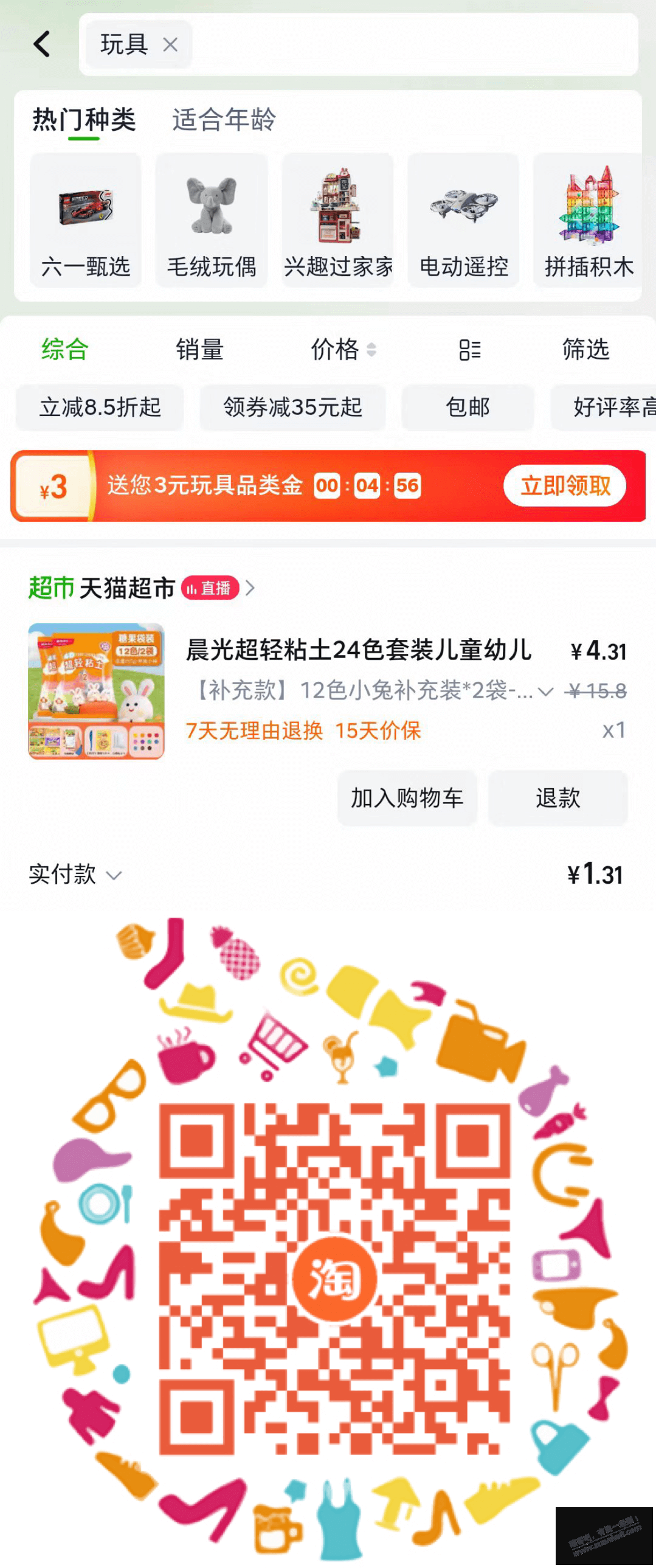Tap 加入购物车 for the clay item
The height and width of the screenshot is (1568, 656).
coord(407,797)
